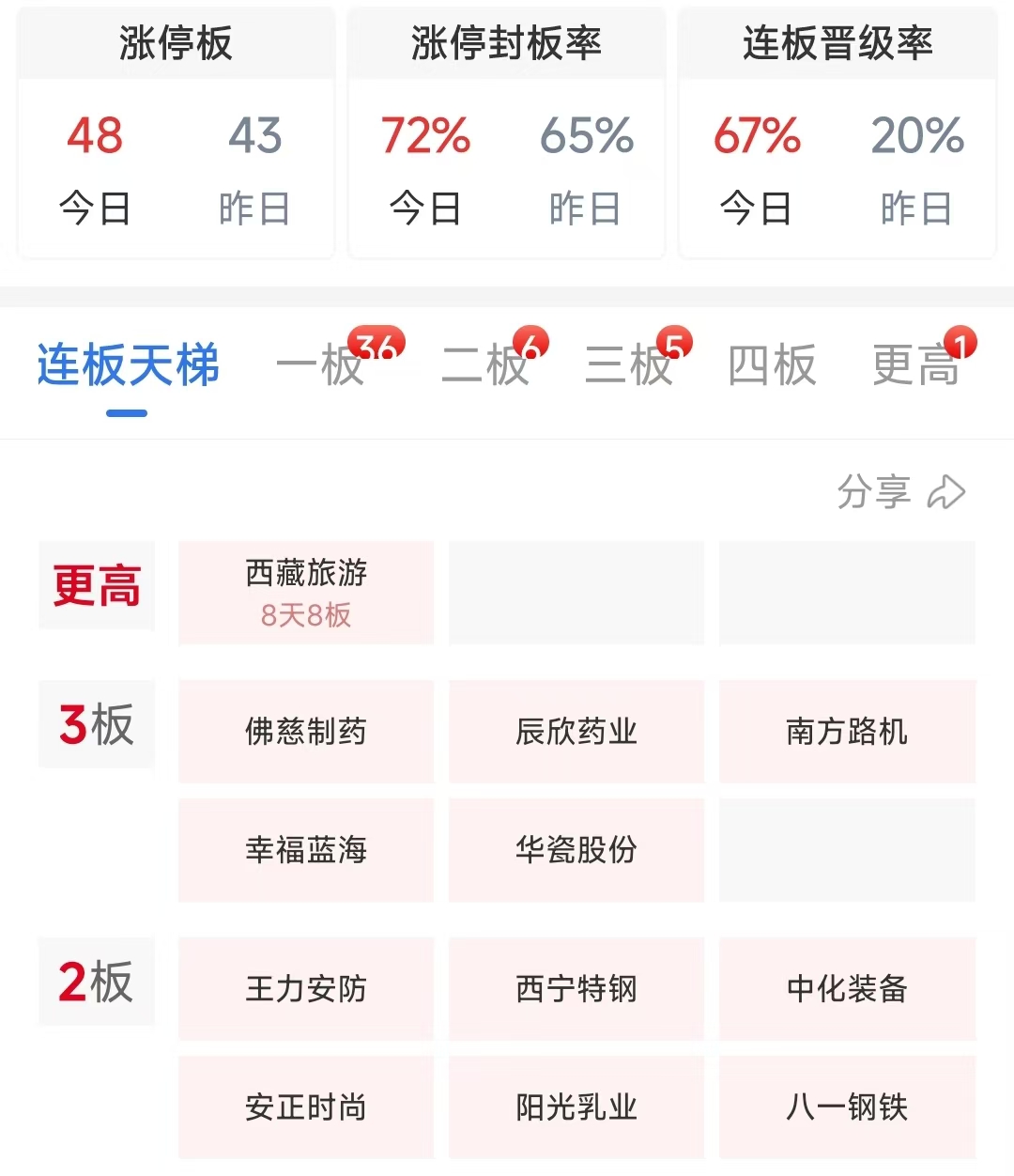This screenshot has width=1014, height=1176.
Task: Open stock 幸福蓝海
Action: pyautogui.click(x=306, y=850)
